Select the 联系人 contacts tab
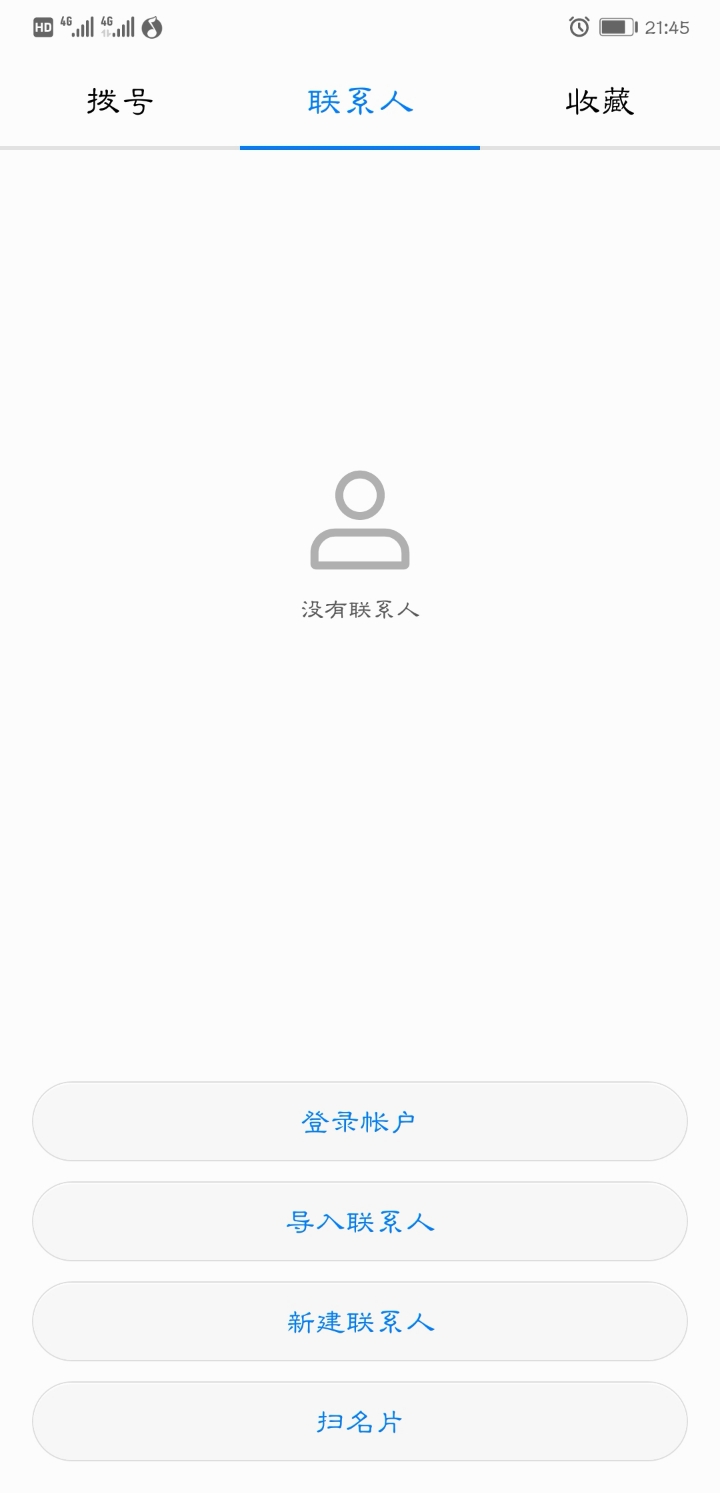The width and height of the screenshot is (720, 1493). (x=359, y=101)
